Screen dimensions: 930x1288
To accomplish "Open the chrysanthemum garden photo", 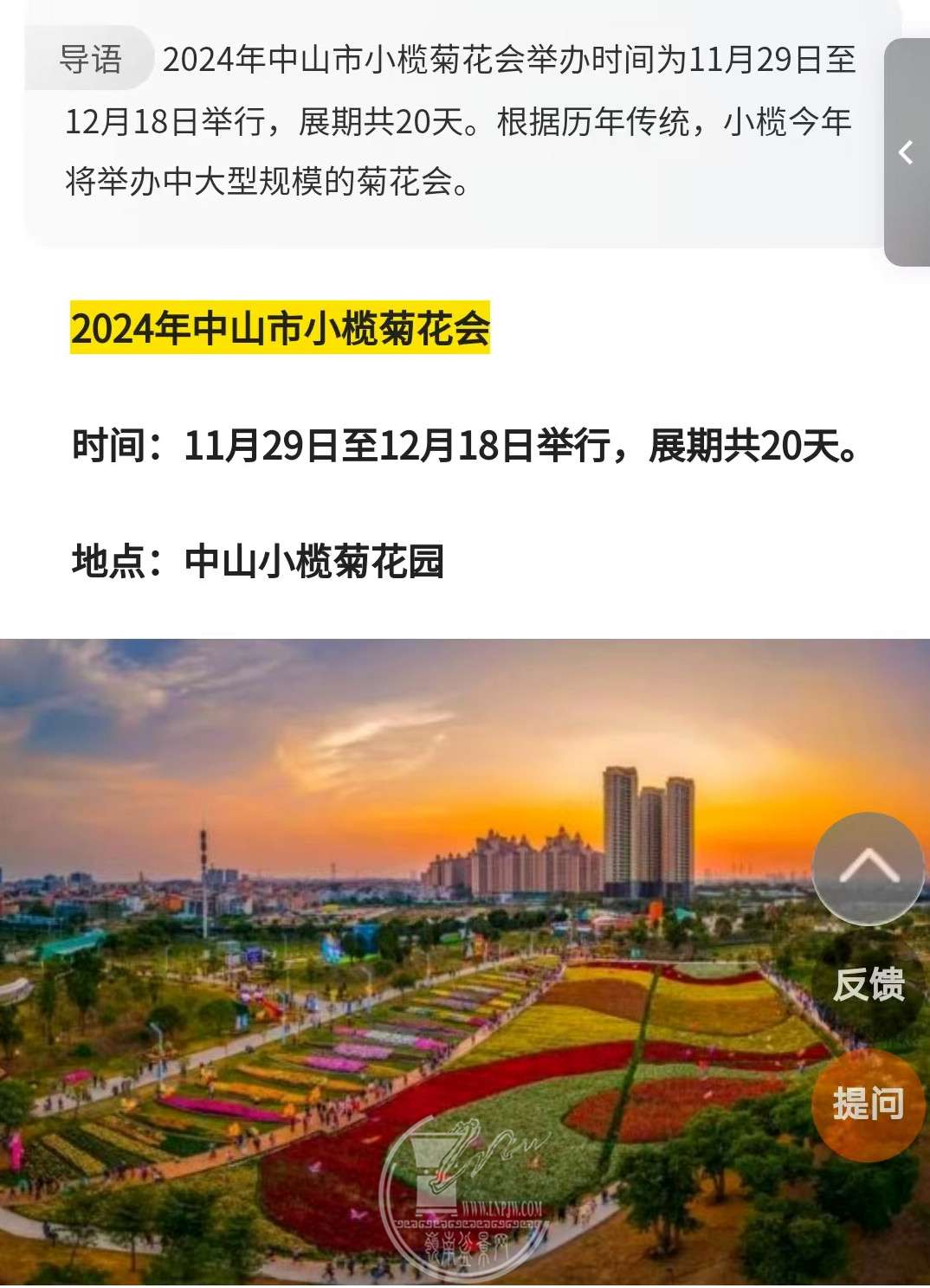I will [x=398, y=961].
